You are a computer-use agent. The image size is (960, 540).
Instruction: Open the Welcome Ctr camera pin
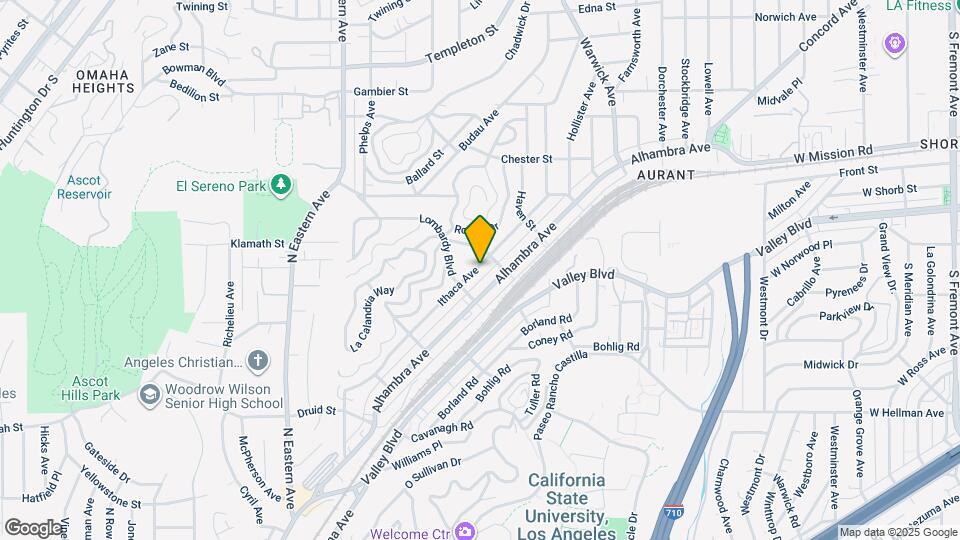pyautogui.click(x=464, y=531)
